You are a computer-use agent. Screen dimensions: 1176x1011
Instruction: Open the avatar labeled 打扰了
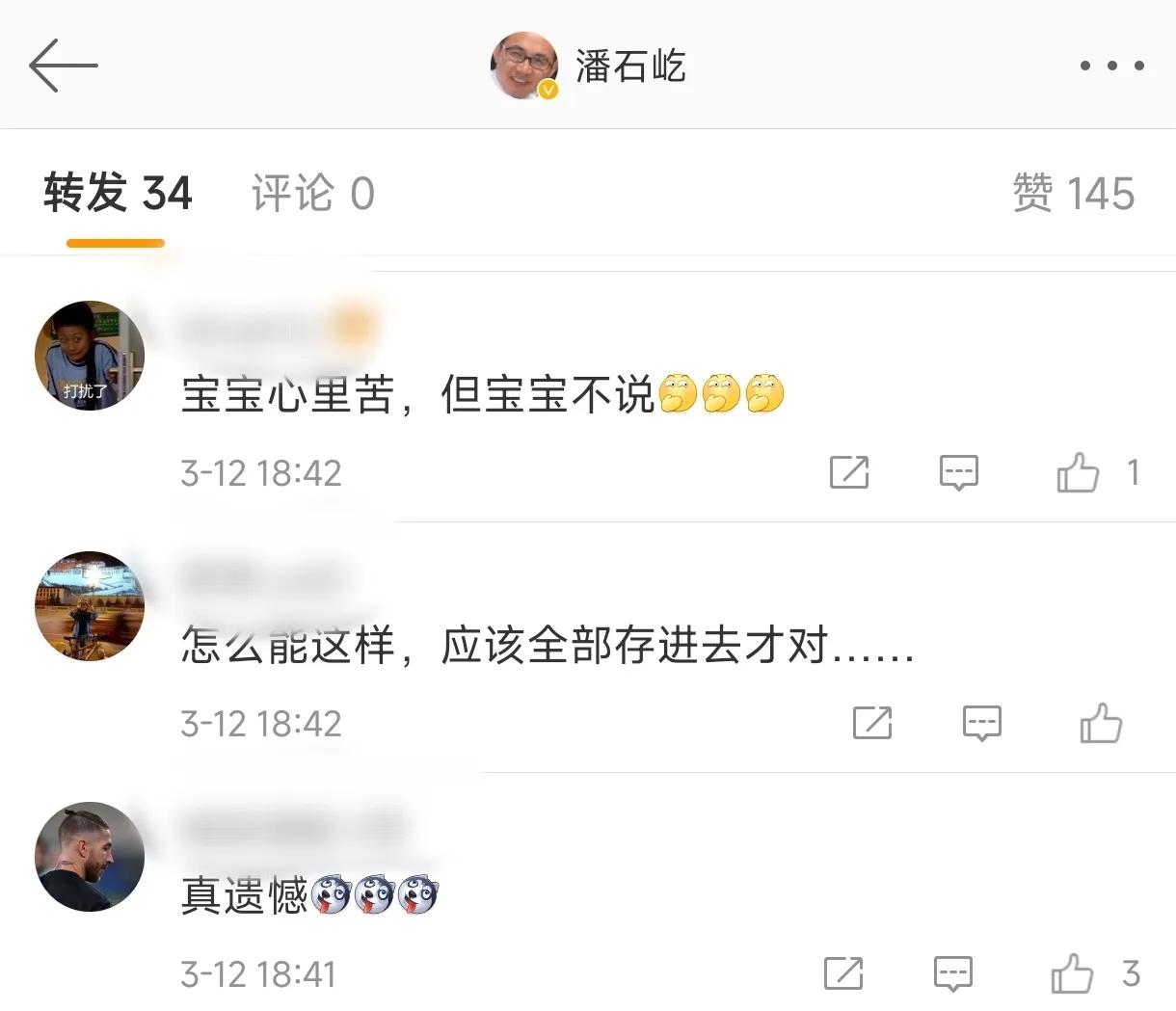tap(90, 356)
